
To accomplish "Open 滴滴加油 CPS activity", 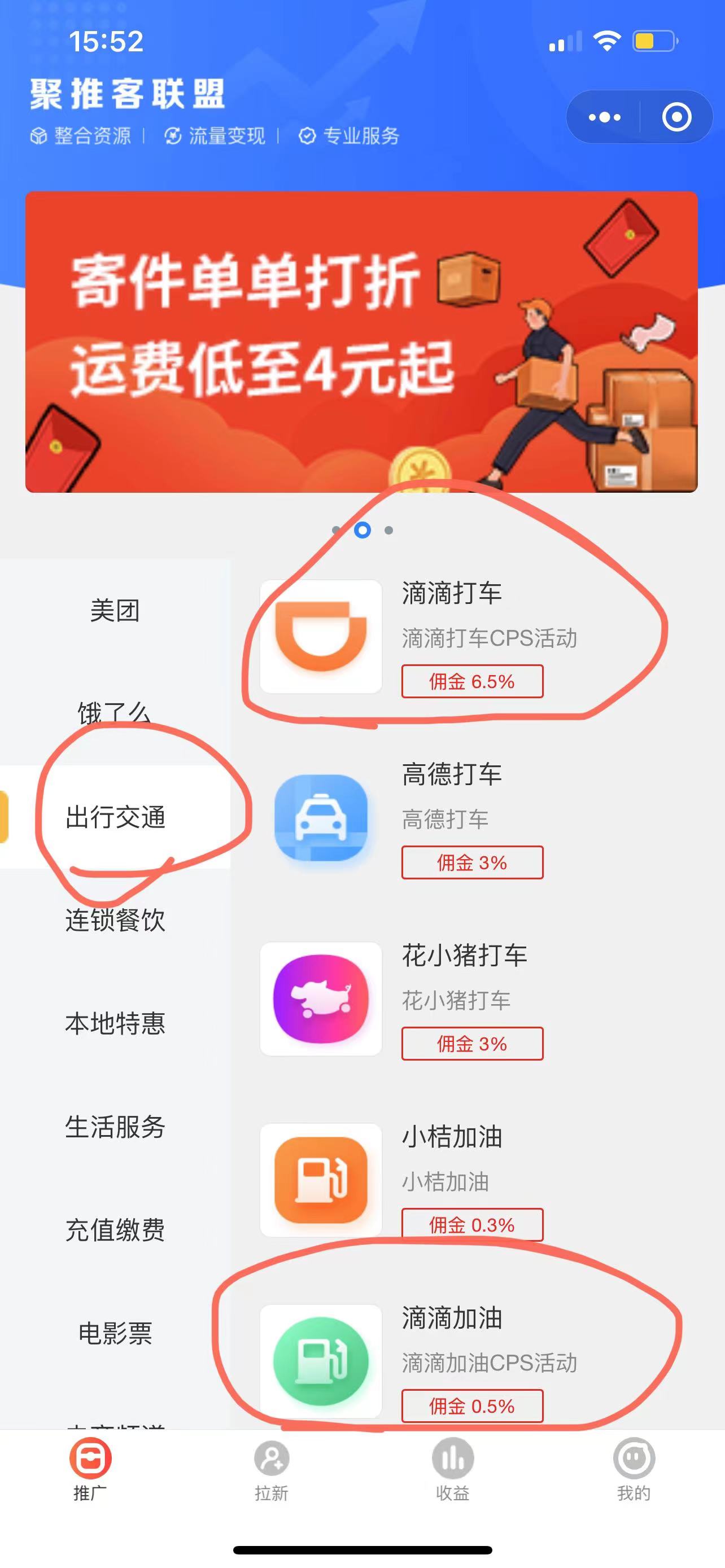I will 462,1361.
